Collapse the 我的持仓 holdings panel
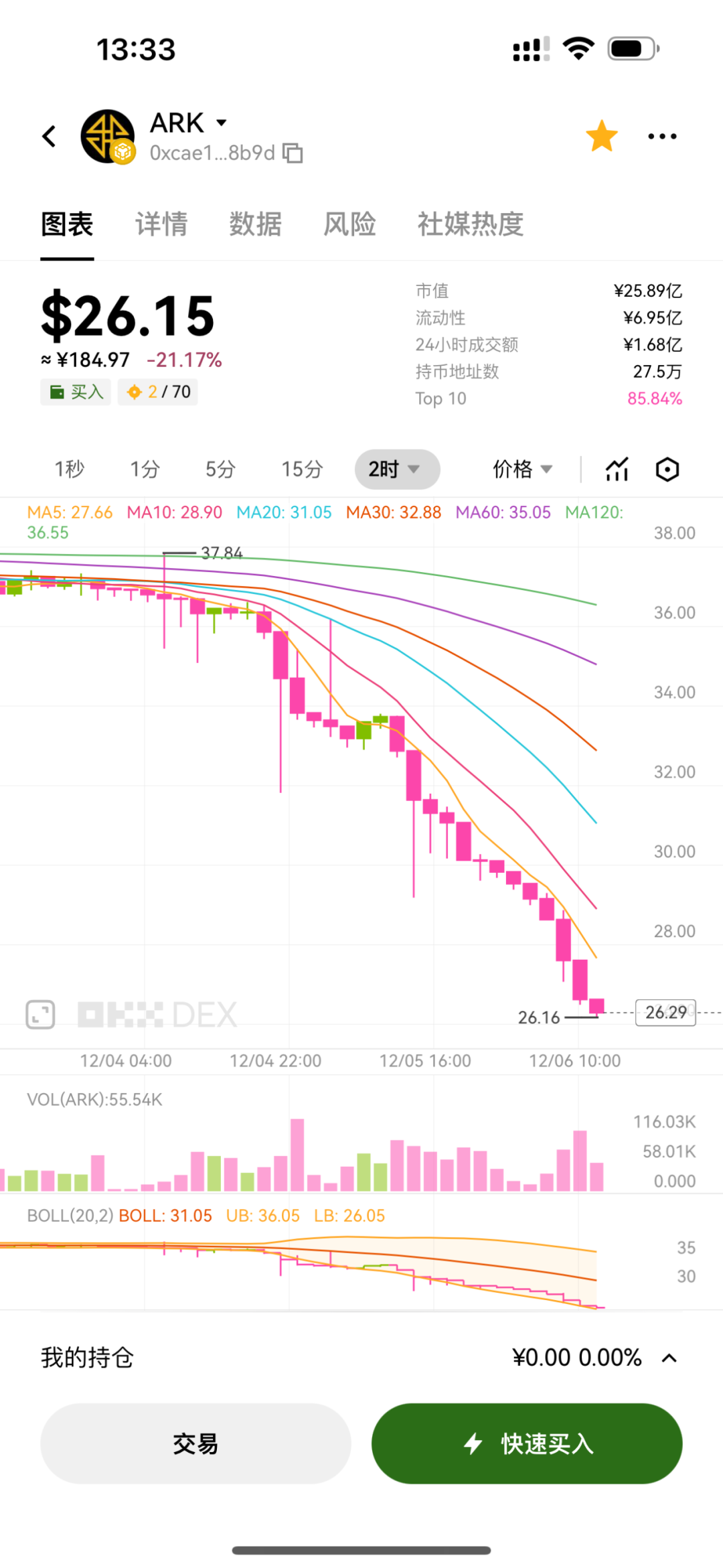Viewport: 723px width, 1568px height. click(669, 1357)
